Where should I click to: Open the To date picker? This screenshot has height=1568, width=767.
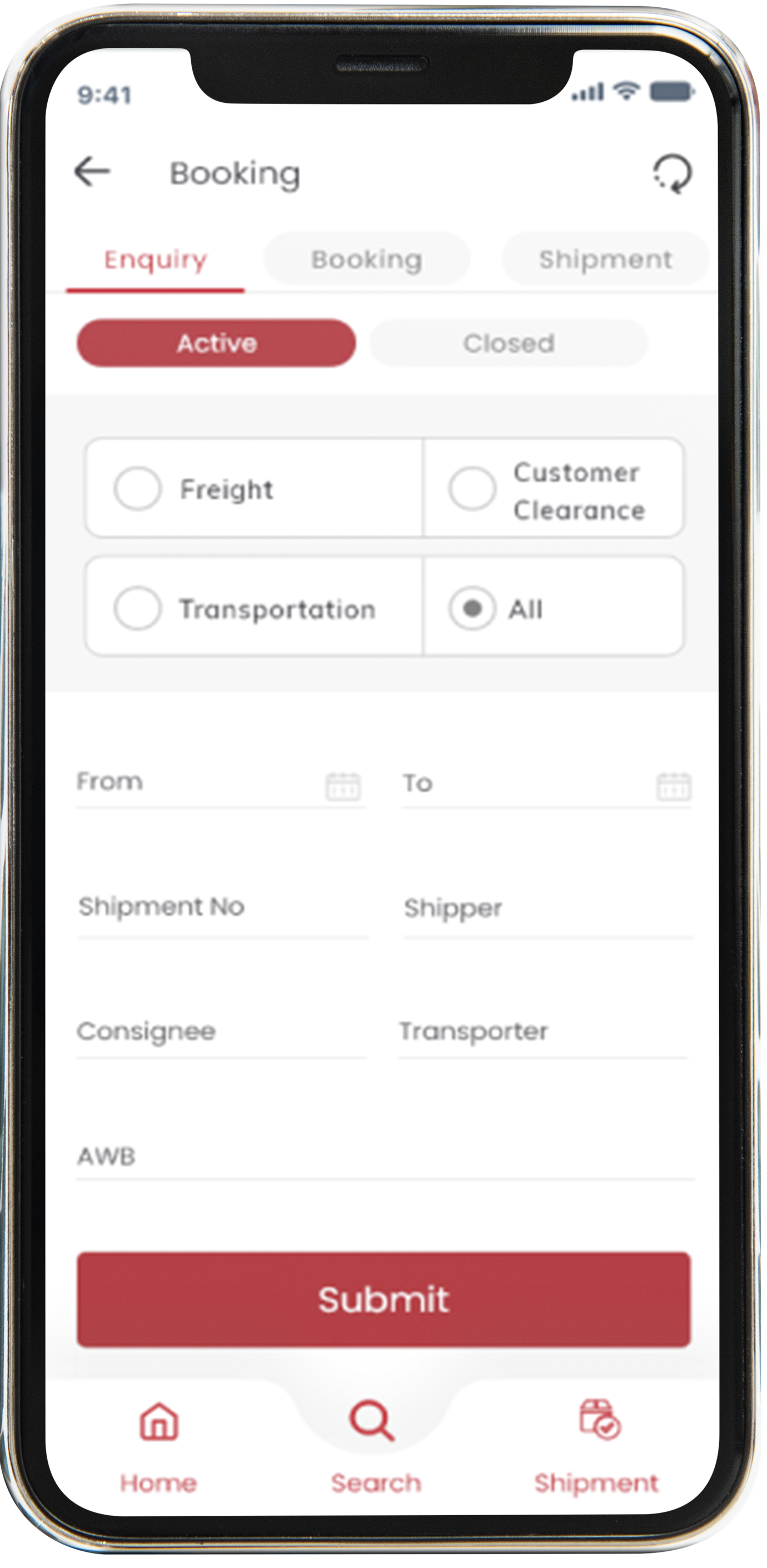tap(674, 786)
